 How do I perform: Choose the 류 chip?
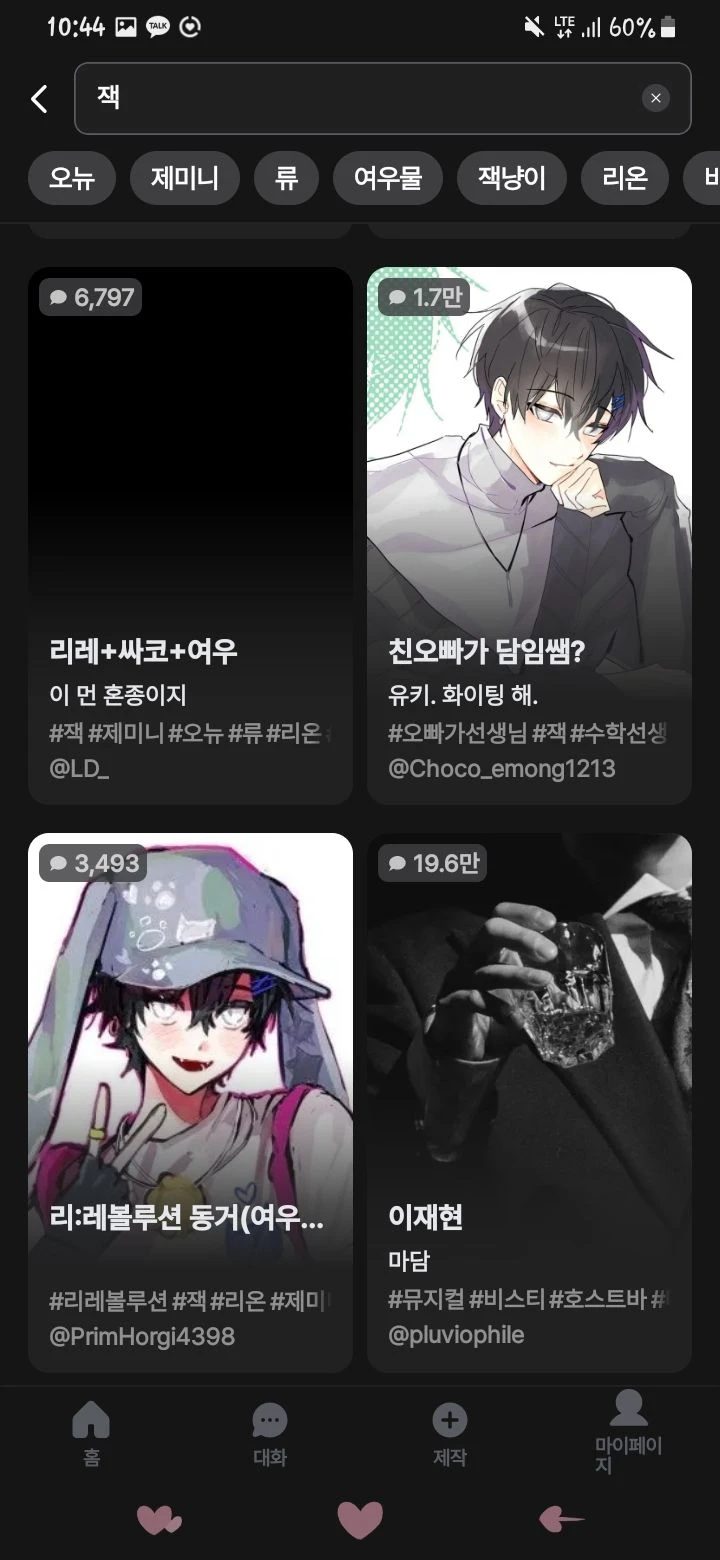(x=286, y=179)
